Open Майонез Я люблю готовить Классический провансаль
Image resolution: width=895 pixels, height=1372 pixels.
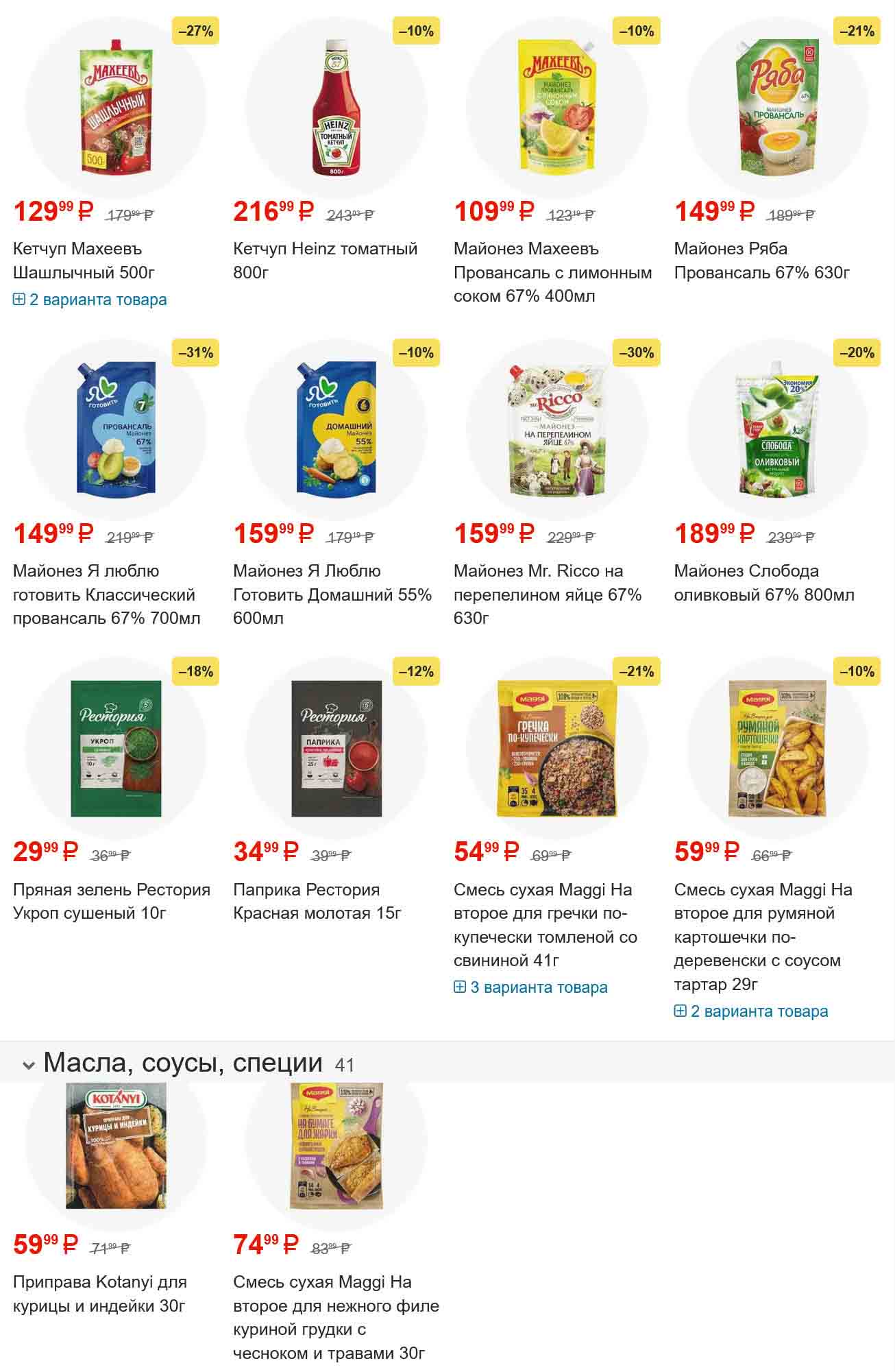(x=106, y=594)
